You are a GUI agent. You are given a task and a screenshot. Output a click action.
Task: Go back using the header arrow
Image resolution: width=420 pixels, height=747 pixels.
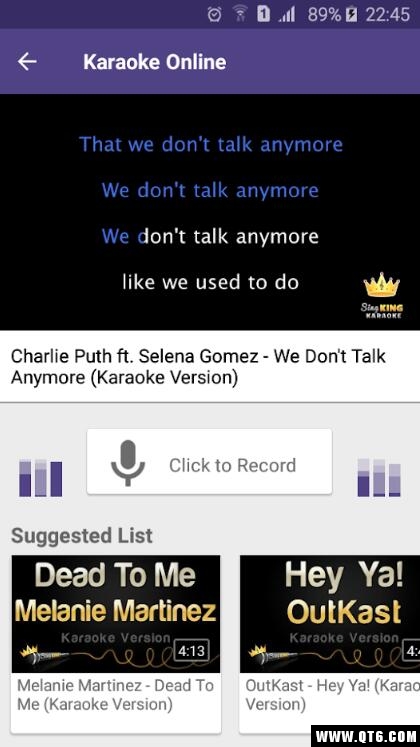27,61
